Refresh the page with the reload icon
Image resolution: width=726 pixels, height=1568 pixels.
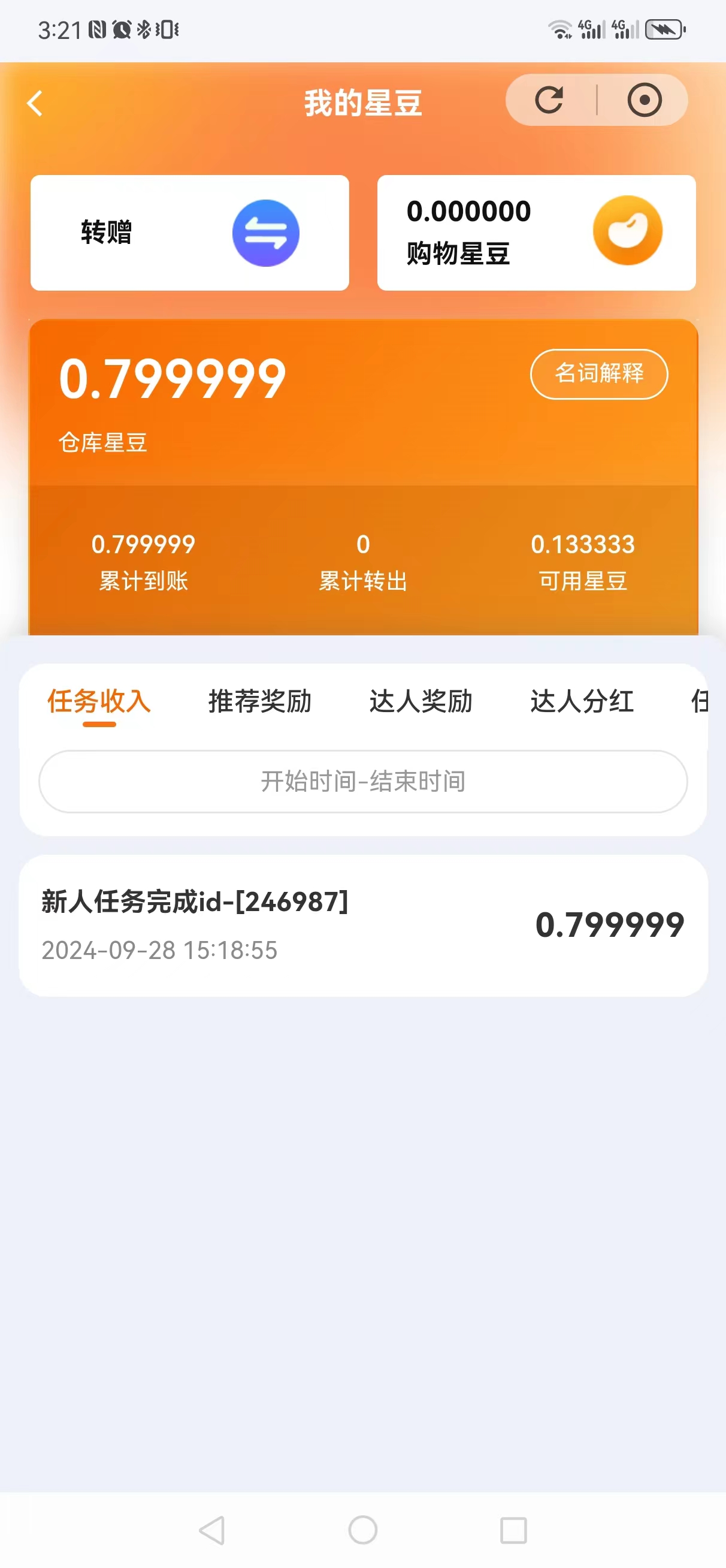549,100
